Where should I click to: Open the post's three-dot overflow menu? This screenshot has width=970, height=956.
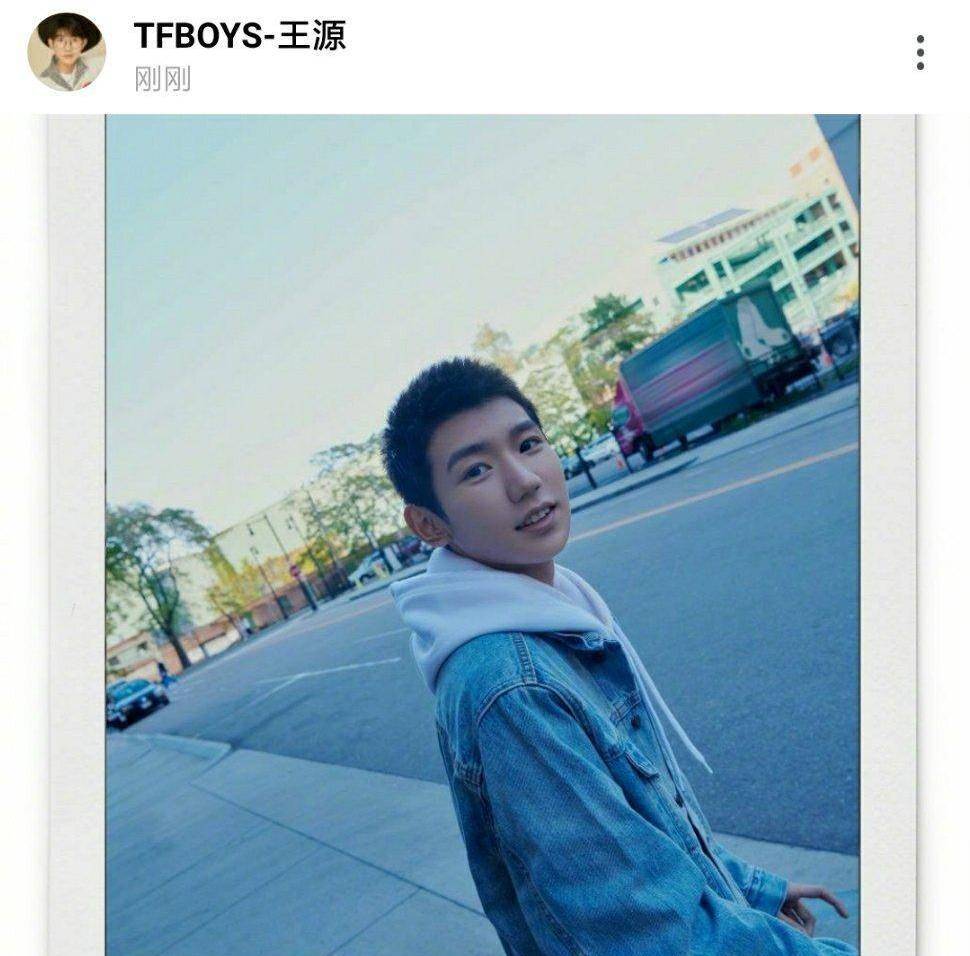[919, 53]
